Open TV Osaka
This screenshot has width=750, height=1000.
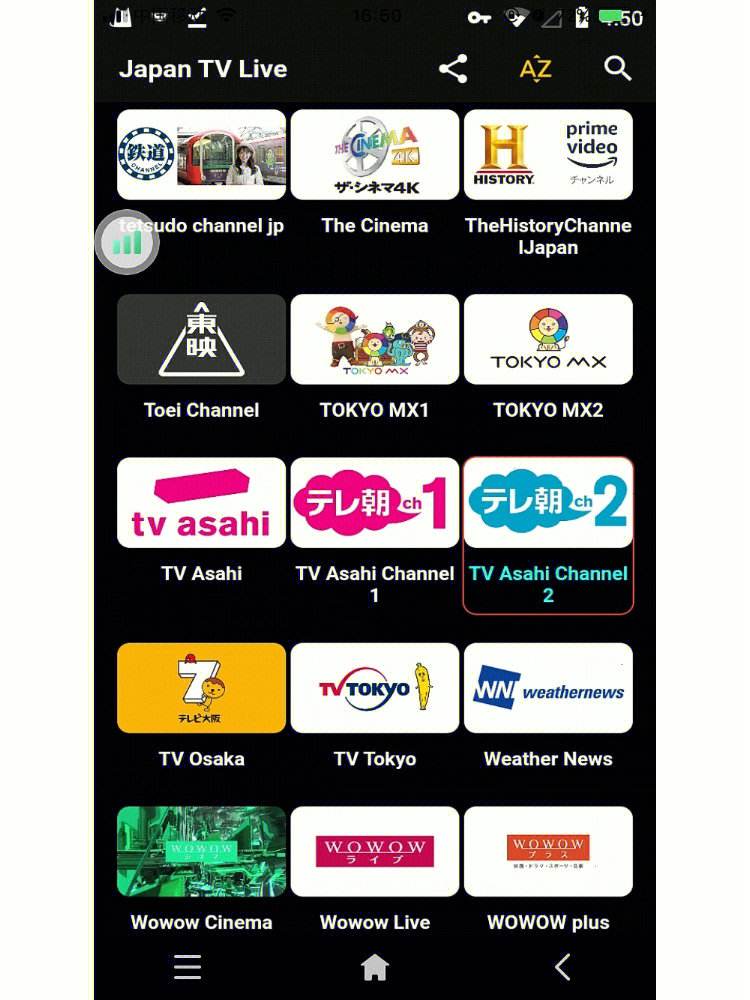click(x=201, y=688)
